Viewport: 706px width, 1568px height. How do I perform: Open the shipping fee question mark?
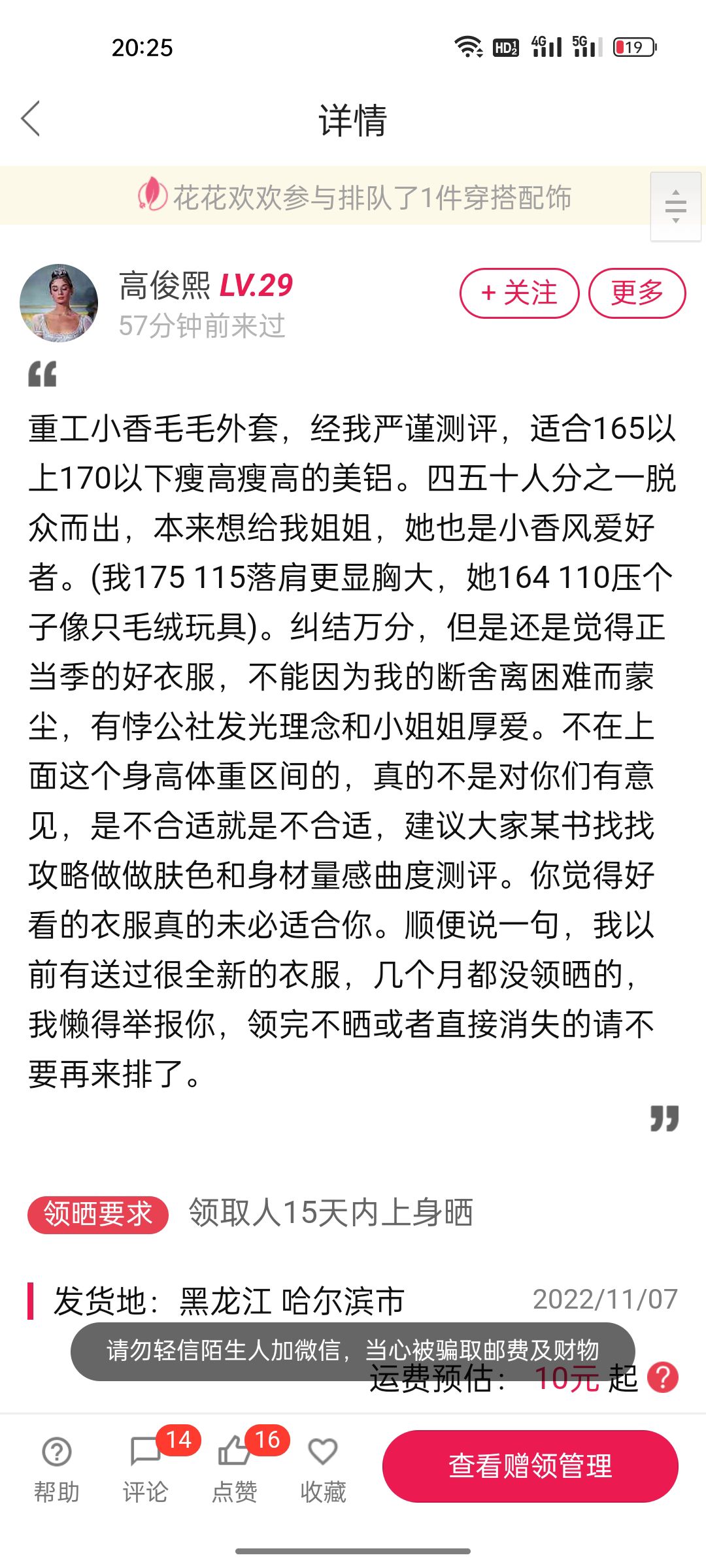(663, 1377)
